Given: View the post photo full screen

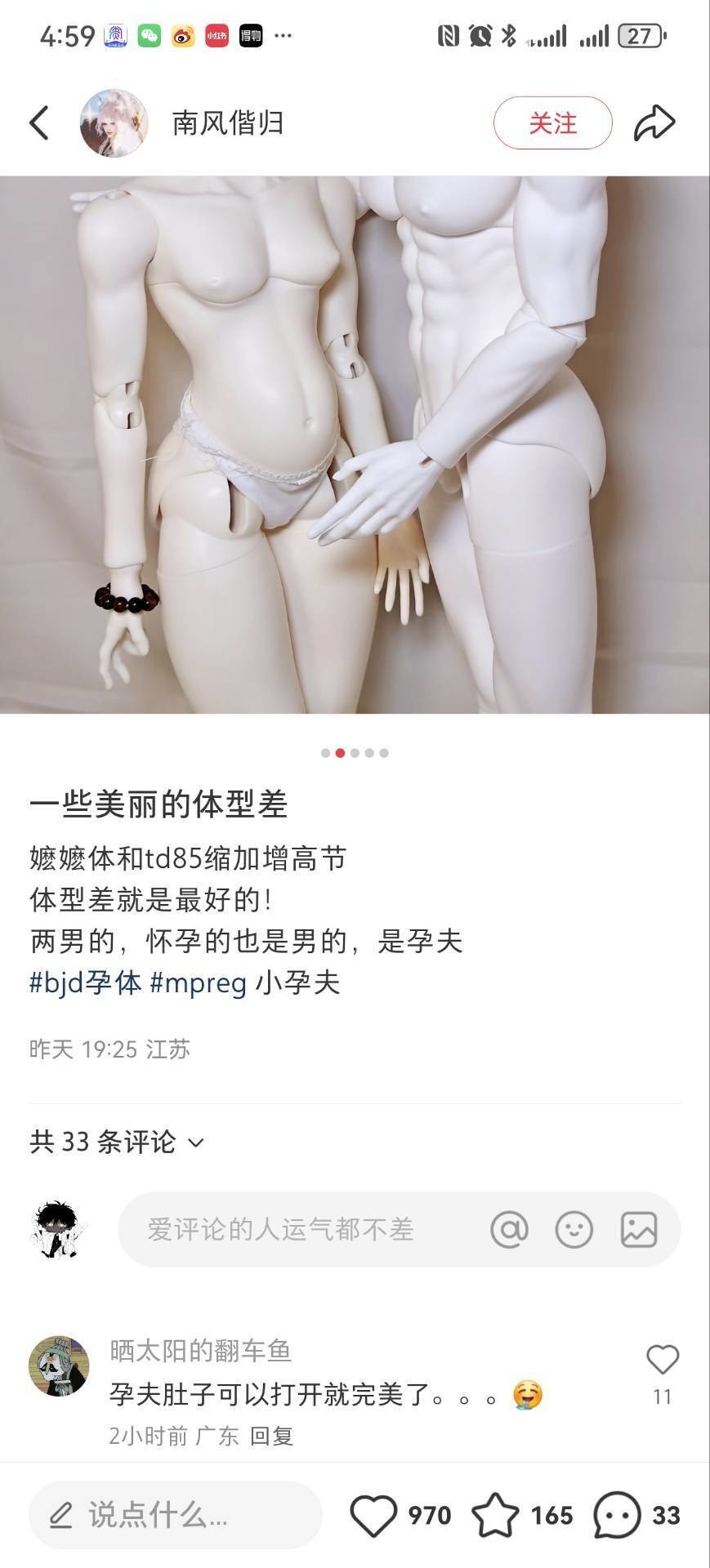Looking at the screenshot, I should pyautogui.click(x=355, y=445).
